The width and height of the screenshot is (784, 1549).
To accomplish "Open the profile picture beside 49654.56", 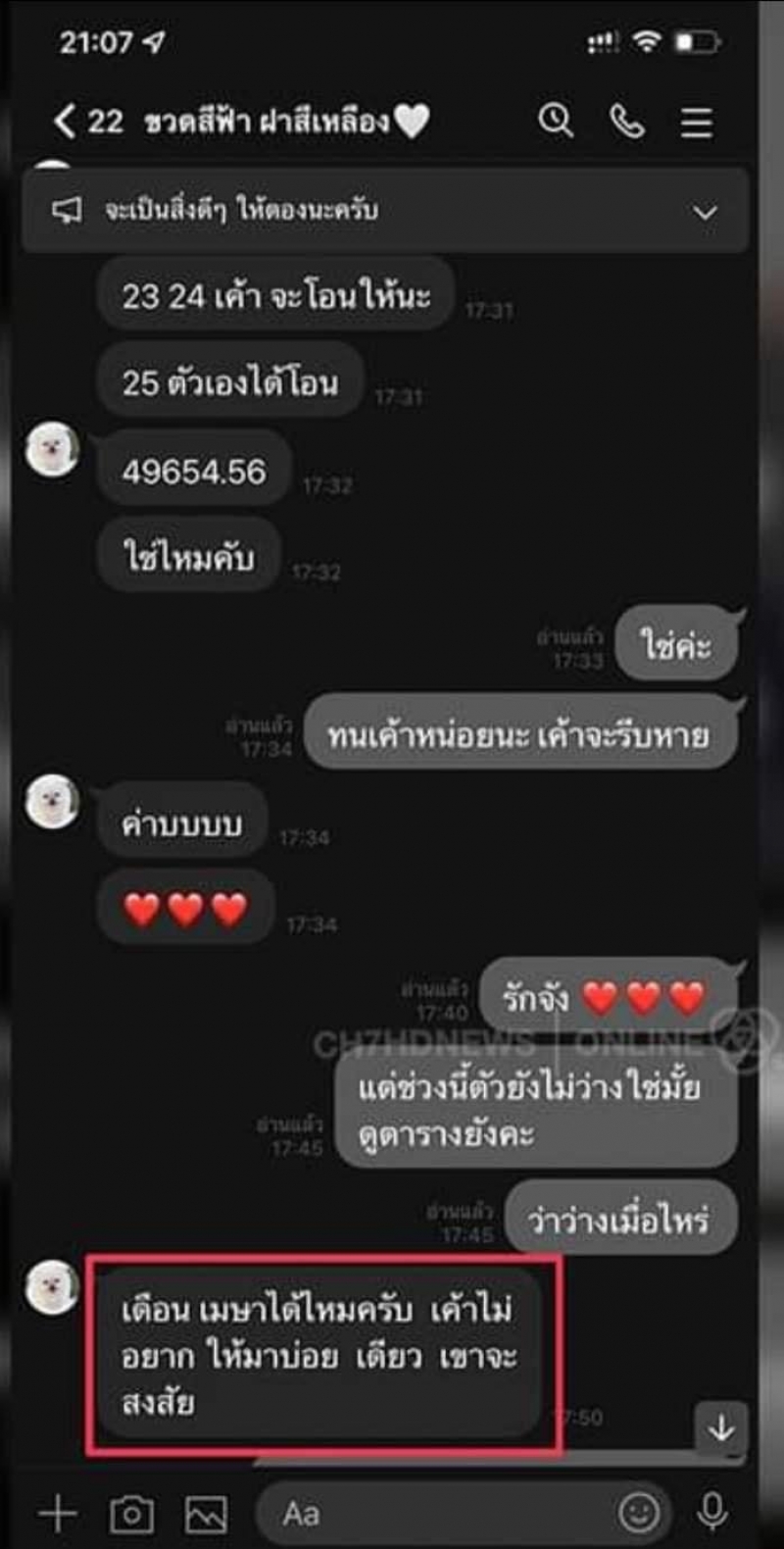I will [x=52, y=452].
